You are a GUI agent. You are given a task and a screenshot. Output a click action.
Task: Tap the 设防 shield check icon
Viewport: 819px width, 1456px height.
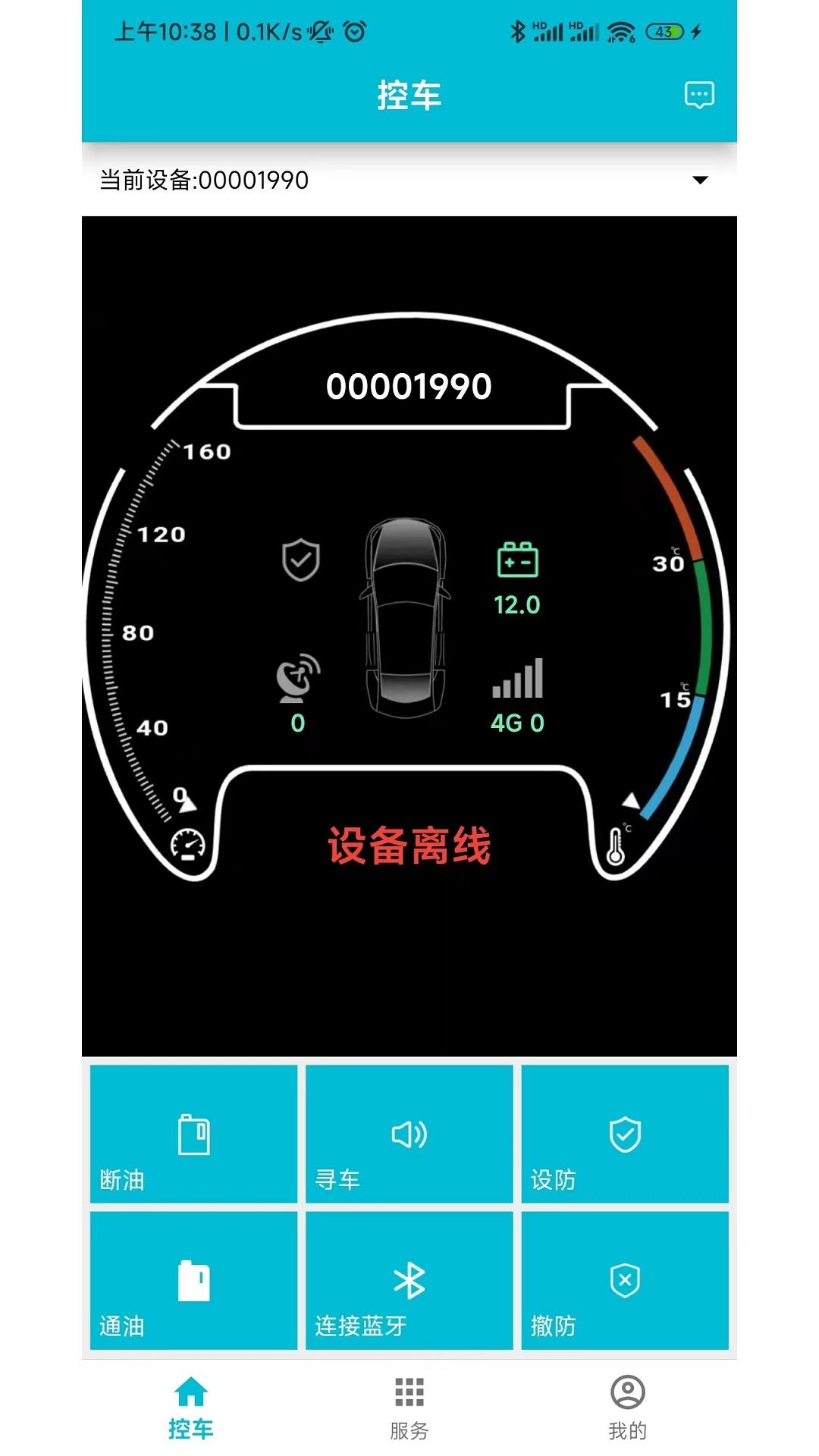click(x=624, y=1134)
